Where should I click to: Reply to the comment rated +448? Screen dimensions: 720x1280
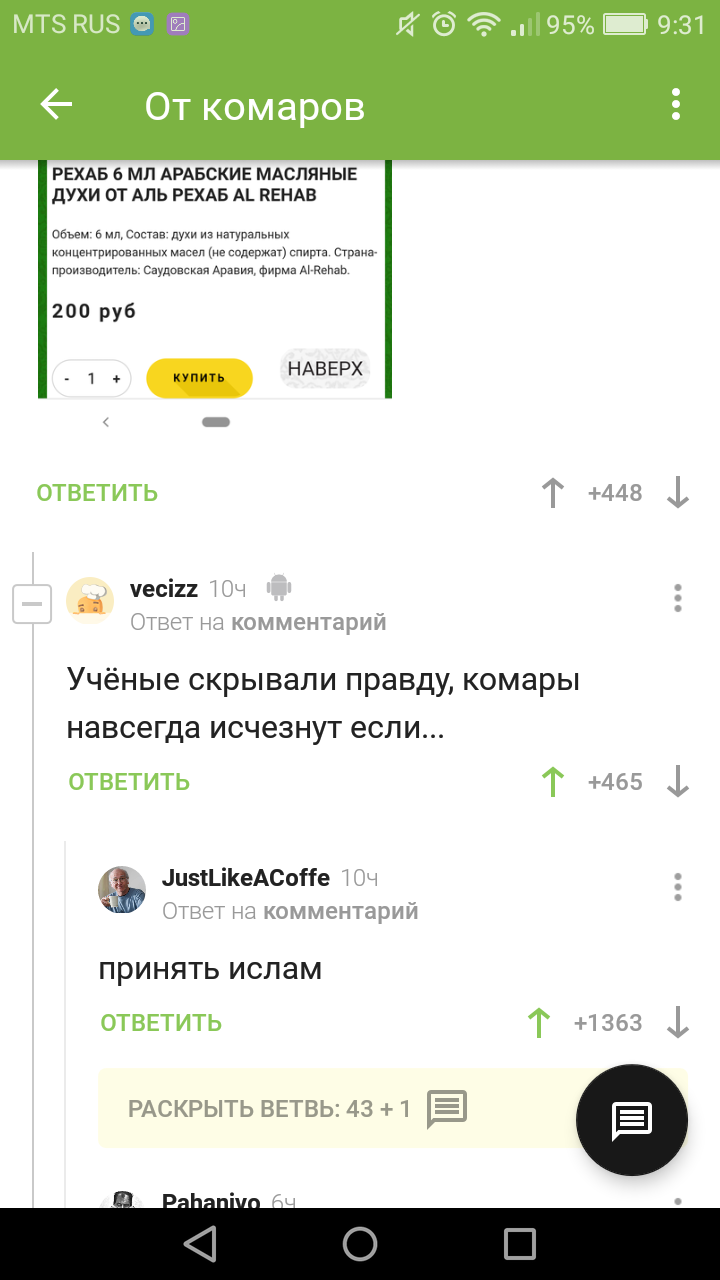pyautogui.click(x=97, y=493)
